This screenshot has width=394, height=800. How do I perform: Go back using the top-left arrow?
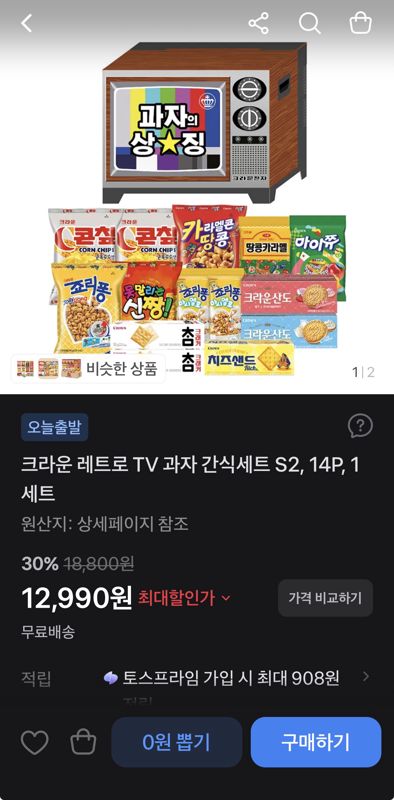(27, 23)
